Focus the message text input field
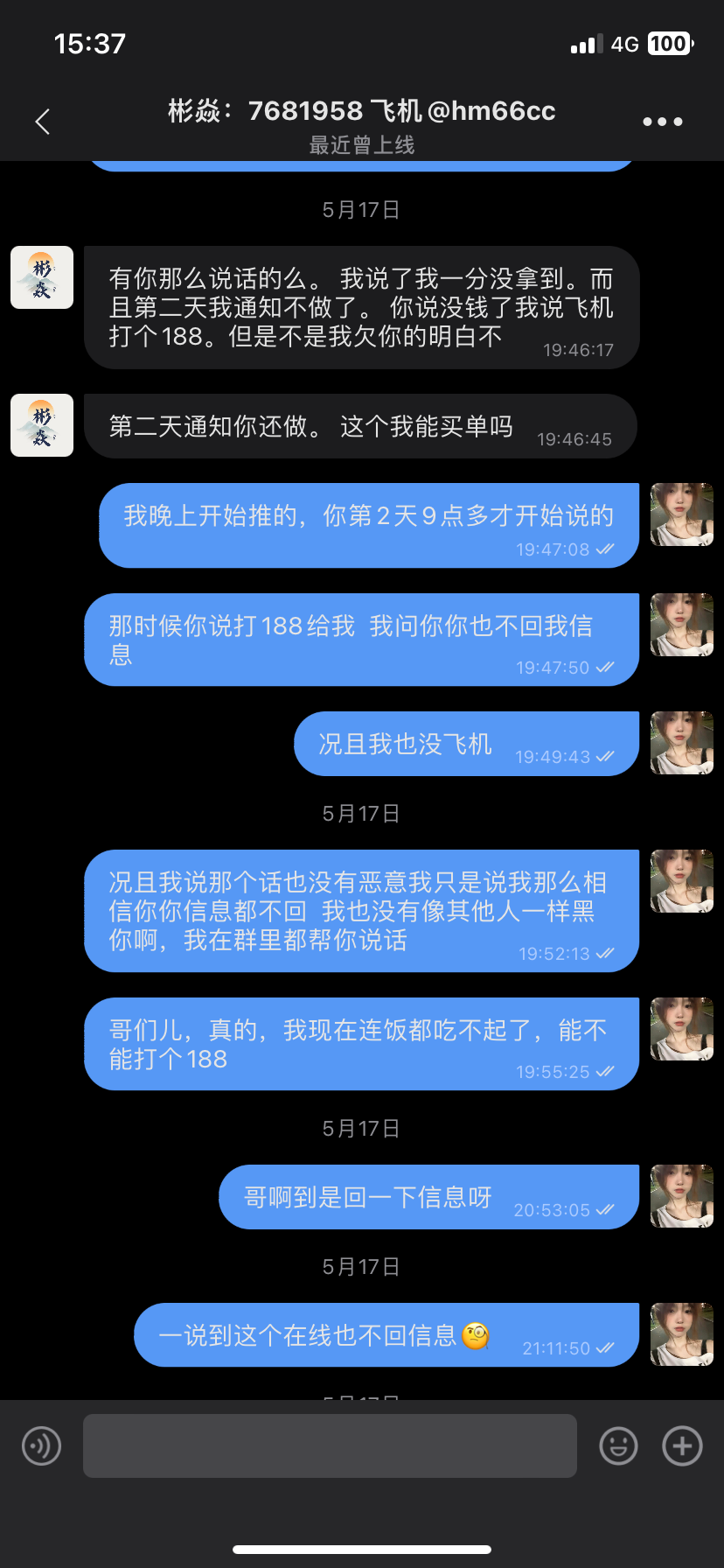 click(330, 1445)
